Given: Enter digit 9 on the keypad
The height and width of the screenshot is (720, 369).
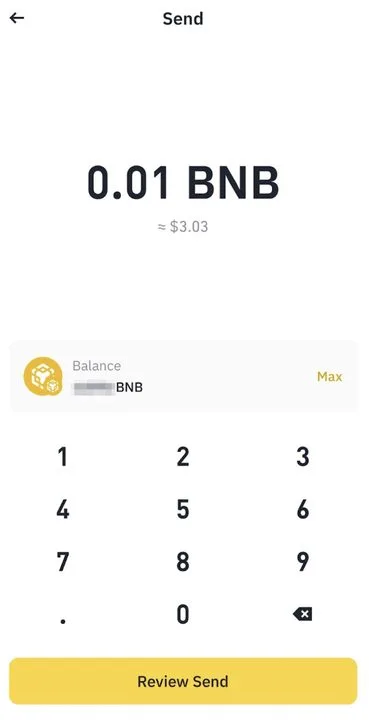Looking at the screenshot, I should 302,562.
